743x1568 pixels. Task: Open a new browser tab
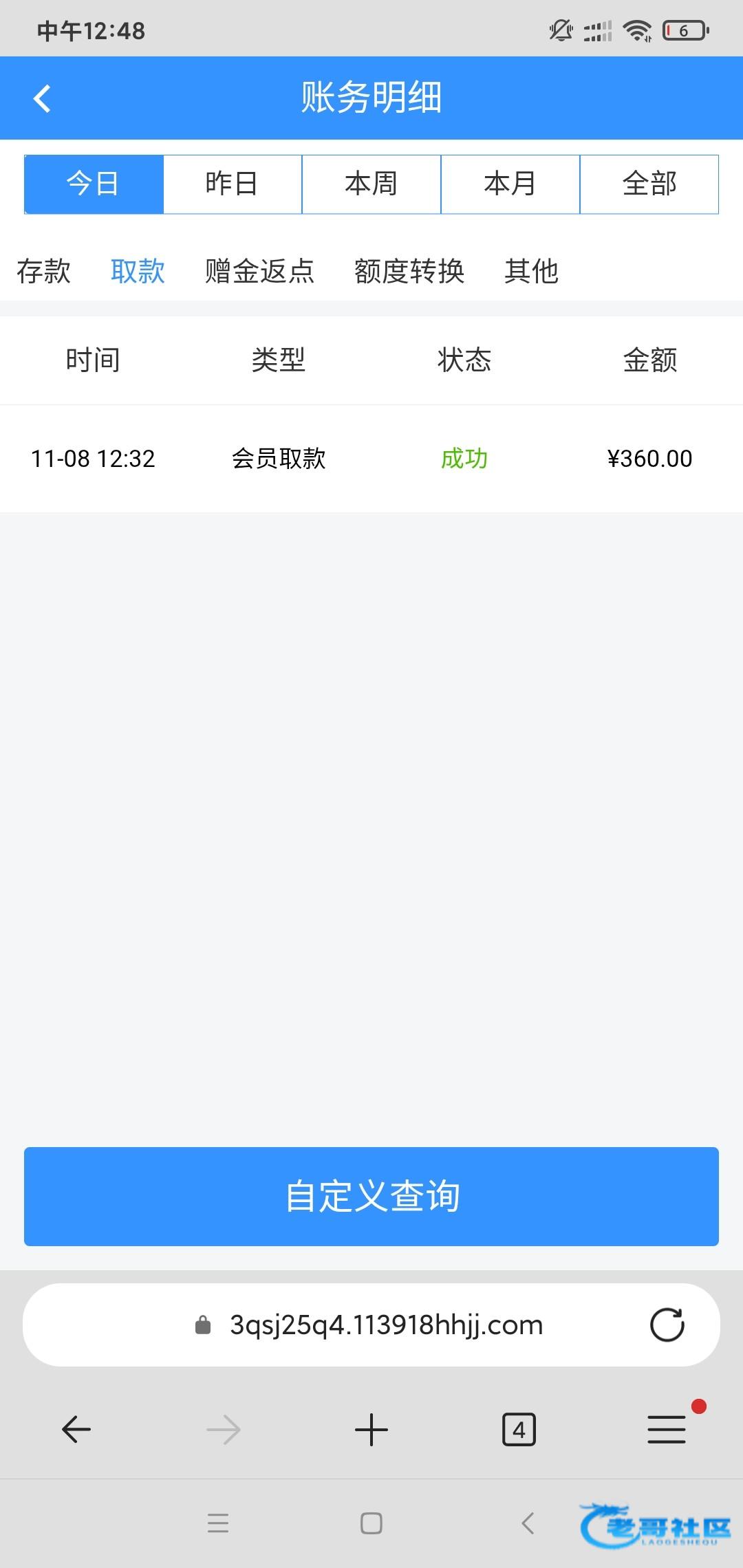click(x=371, y=1430)
